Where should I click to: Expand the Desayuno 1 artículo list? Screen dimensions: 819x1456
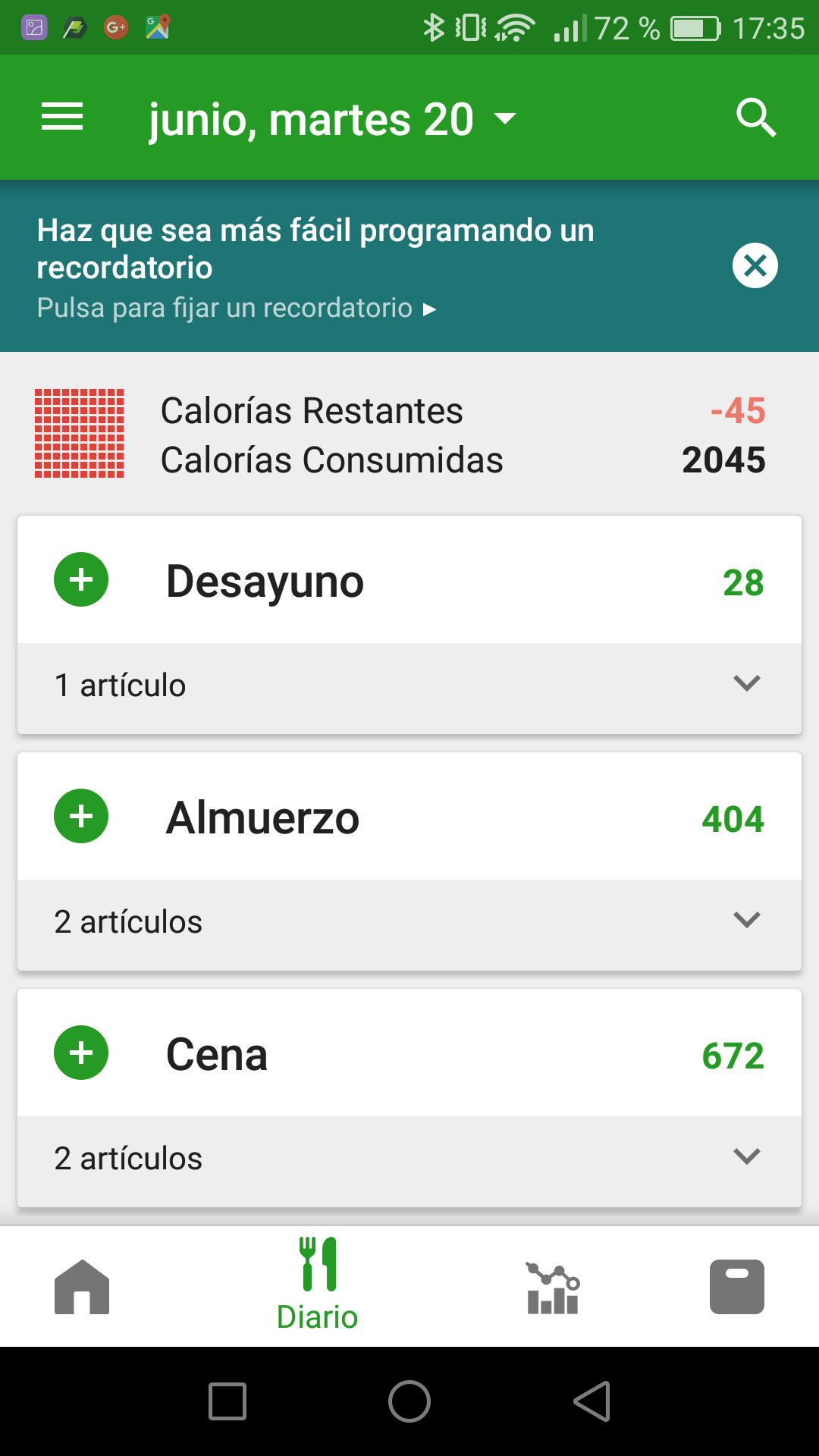click(409, 685)
